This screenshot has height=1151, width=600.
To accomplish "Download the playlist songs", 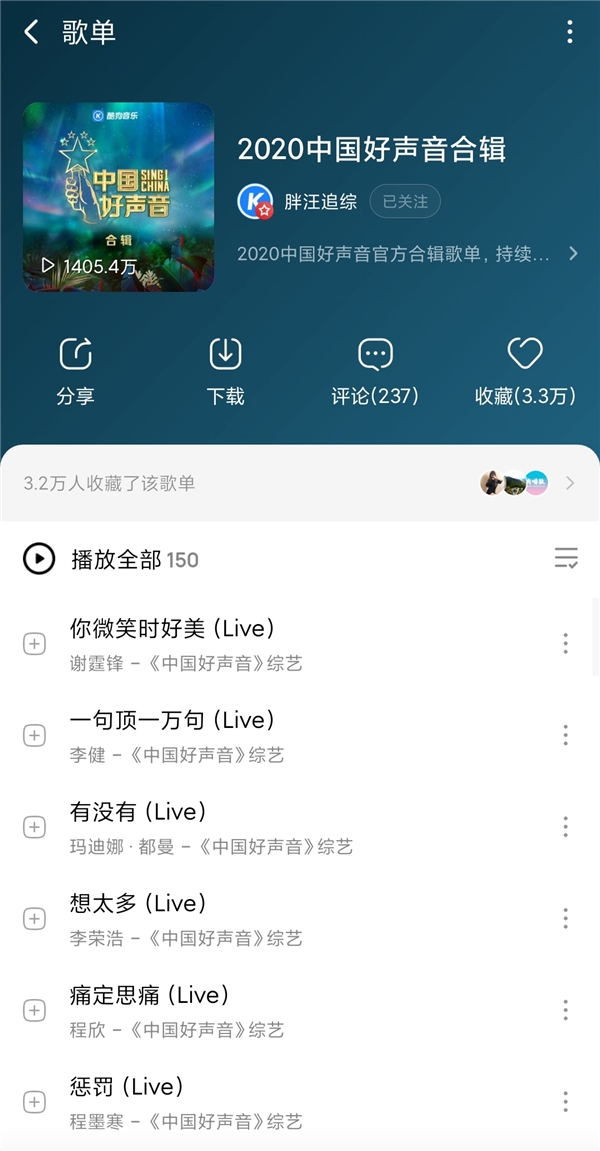I will pos(226,371).
